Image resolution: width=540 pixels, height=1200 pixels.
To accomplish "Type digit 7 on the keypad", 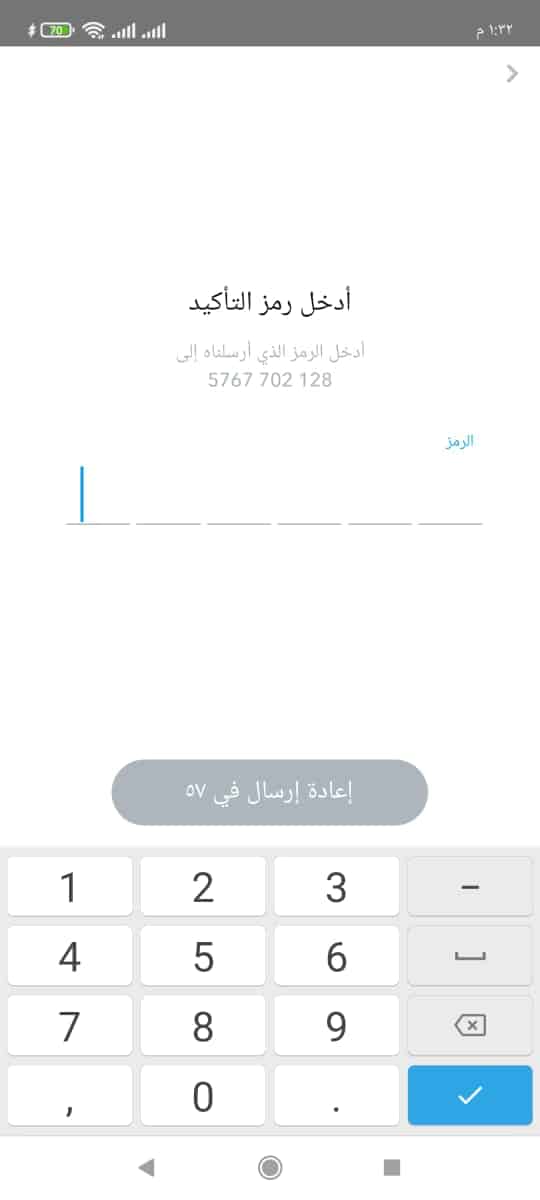I will (69, 1025).
